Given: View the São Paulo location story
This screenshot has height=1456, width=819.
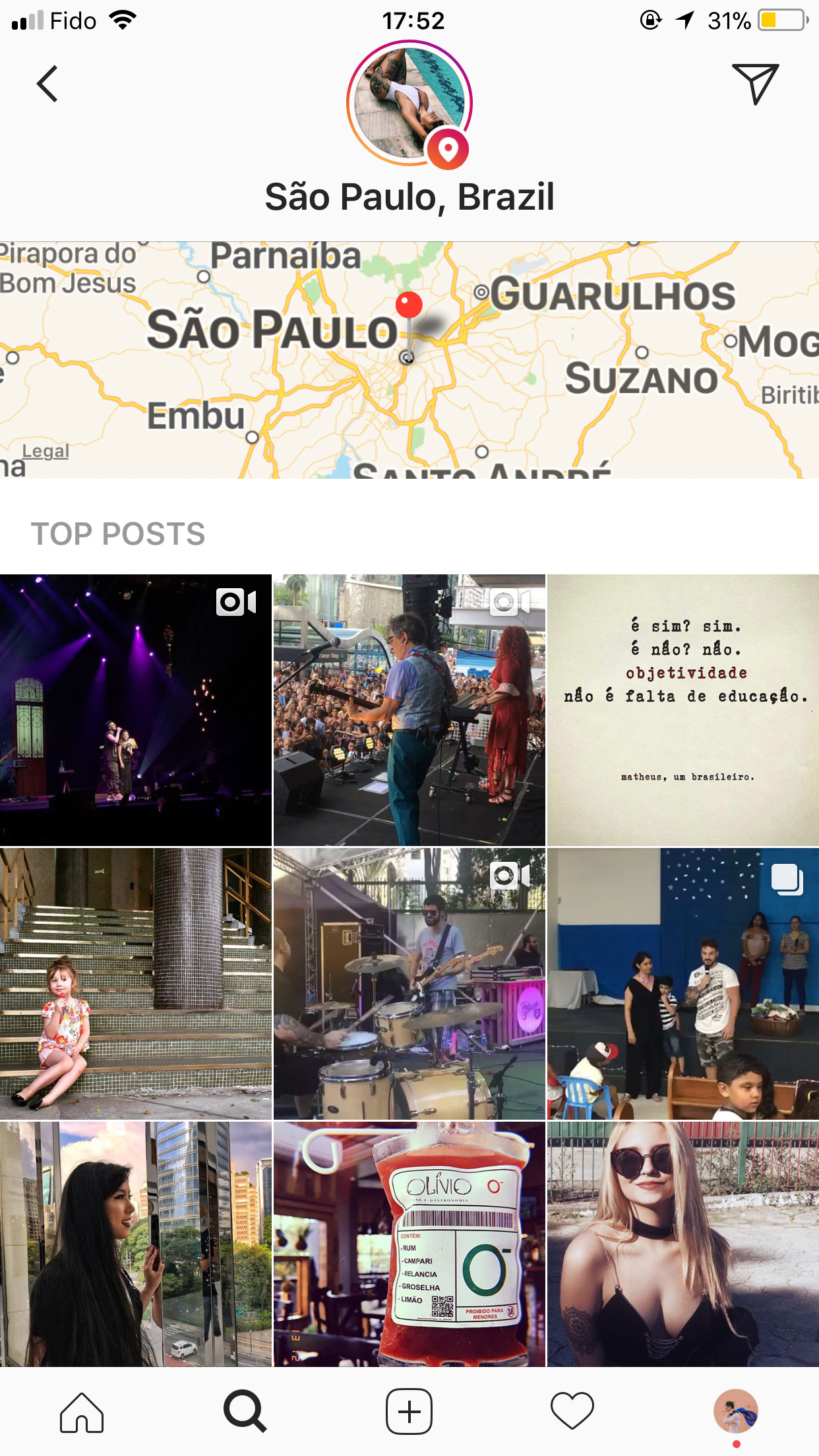Looking at the screenshot, I should (x=409, y=104).
